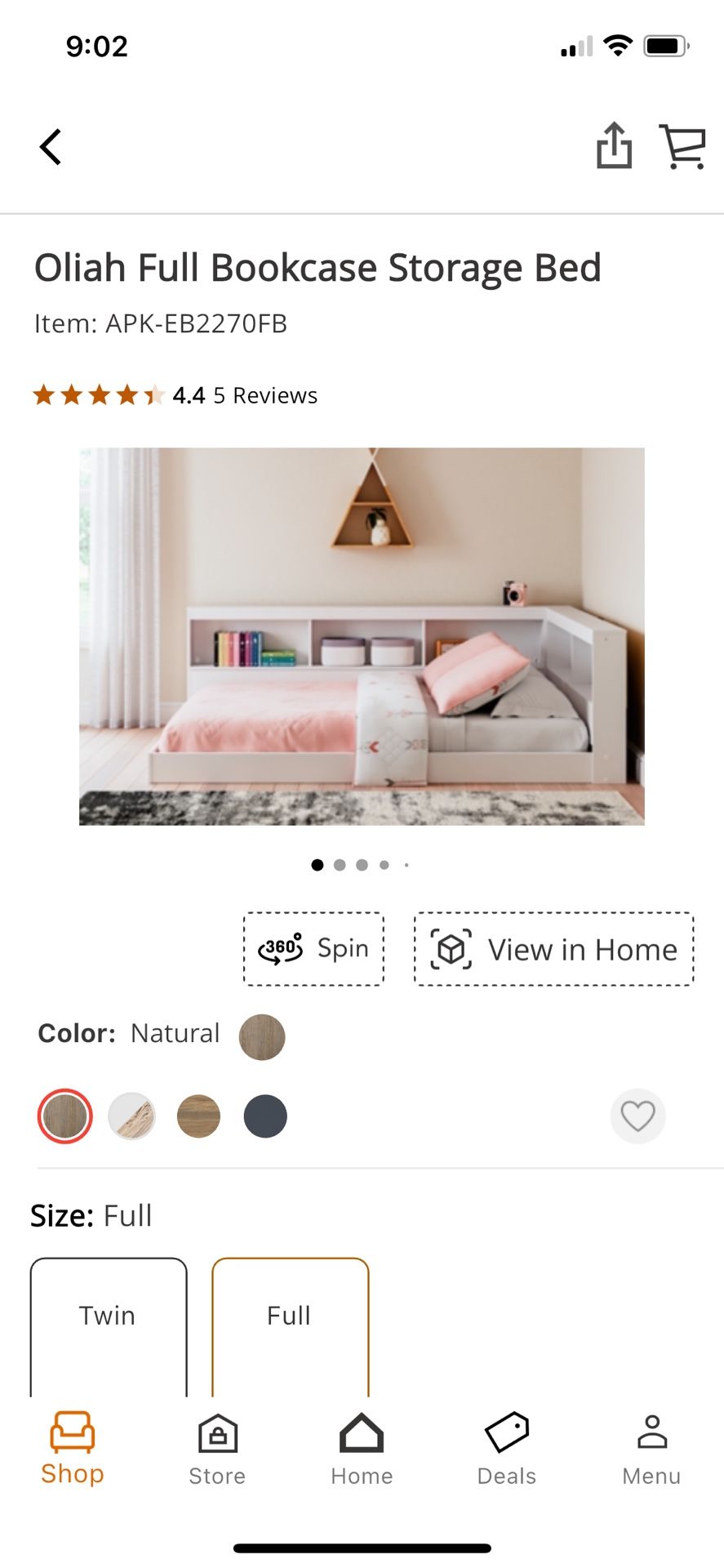Select the Natural color swatch with red ring

[65, 1116]
